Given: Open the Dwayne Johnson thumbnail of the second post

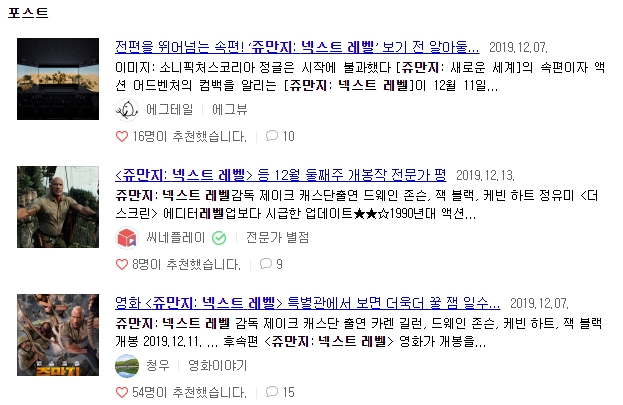Looking at the screenshot, I should point(58,207).
